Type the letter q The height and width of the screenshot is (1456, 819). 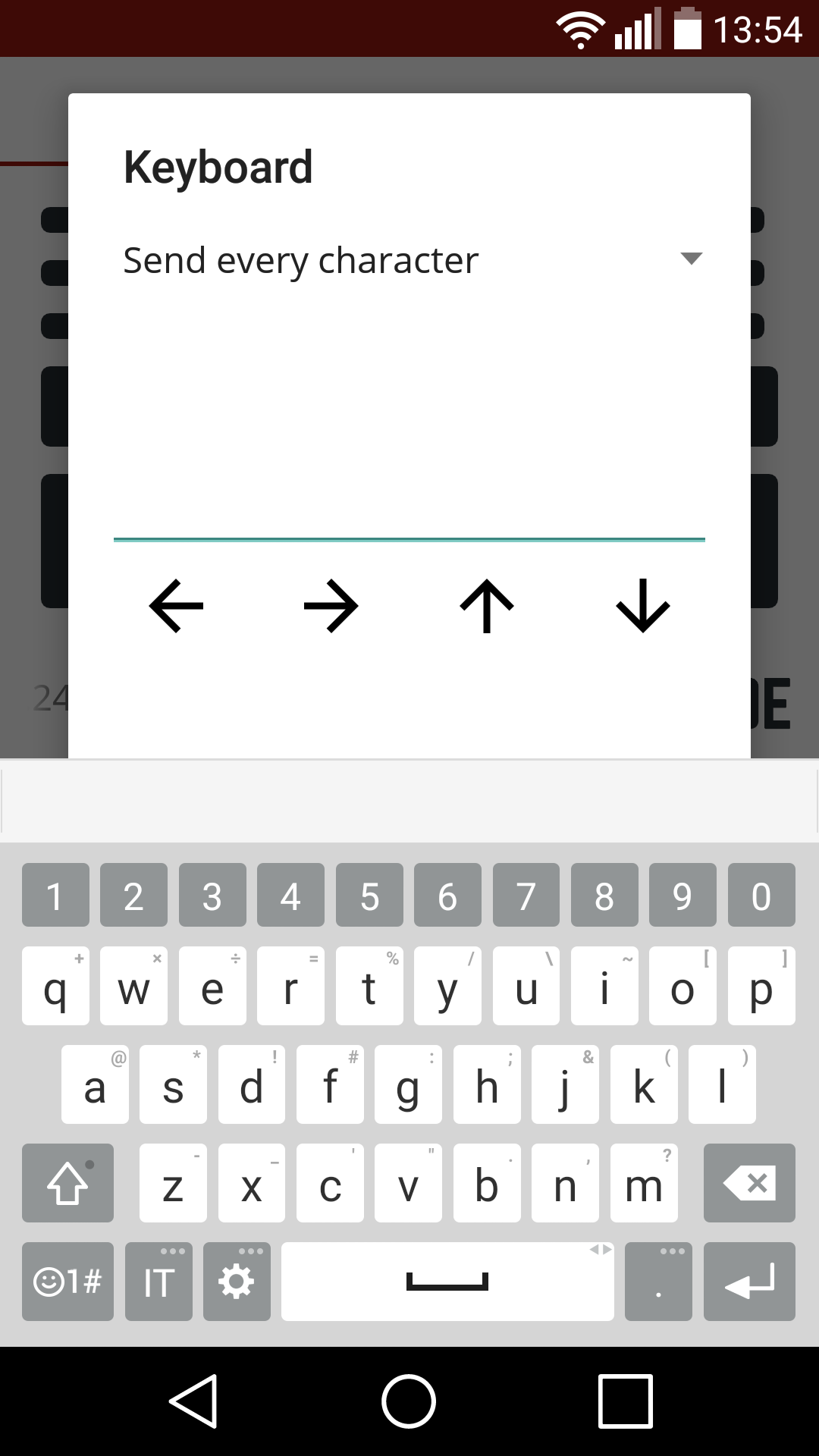coord(55,986)
